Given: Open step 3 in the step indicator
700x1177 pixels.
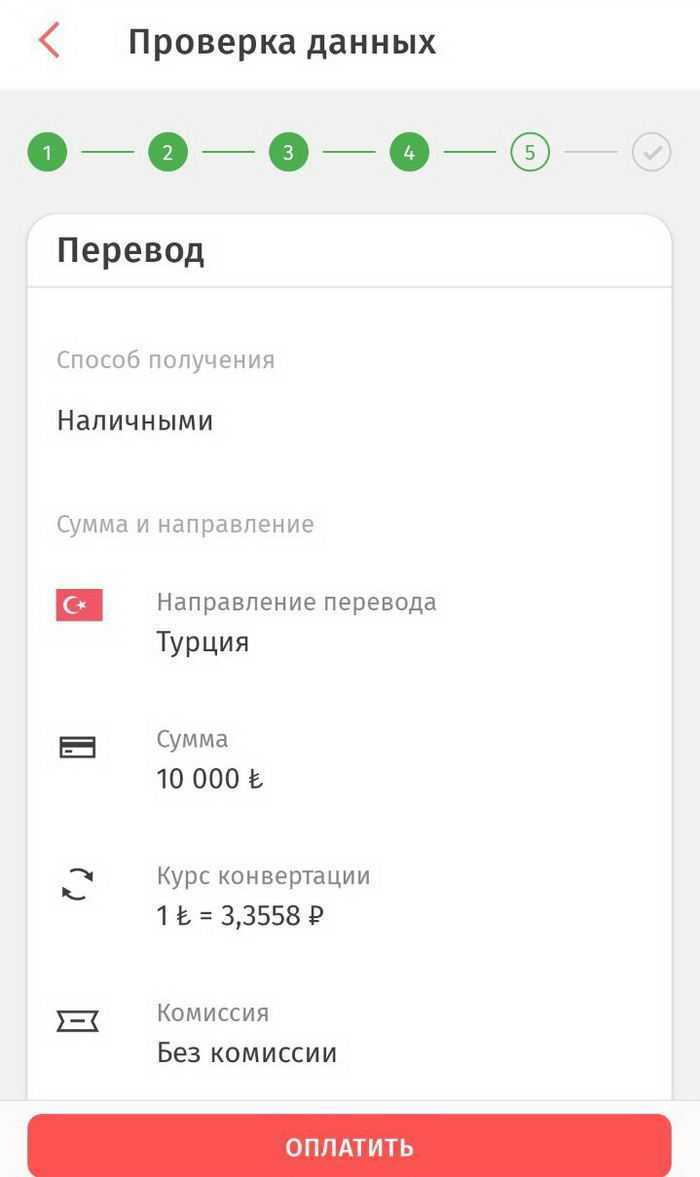Looking at the screenshot, I should 289,152.
